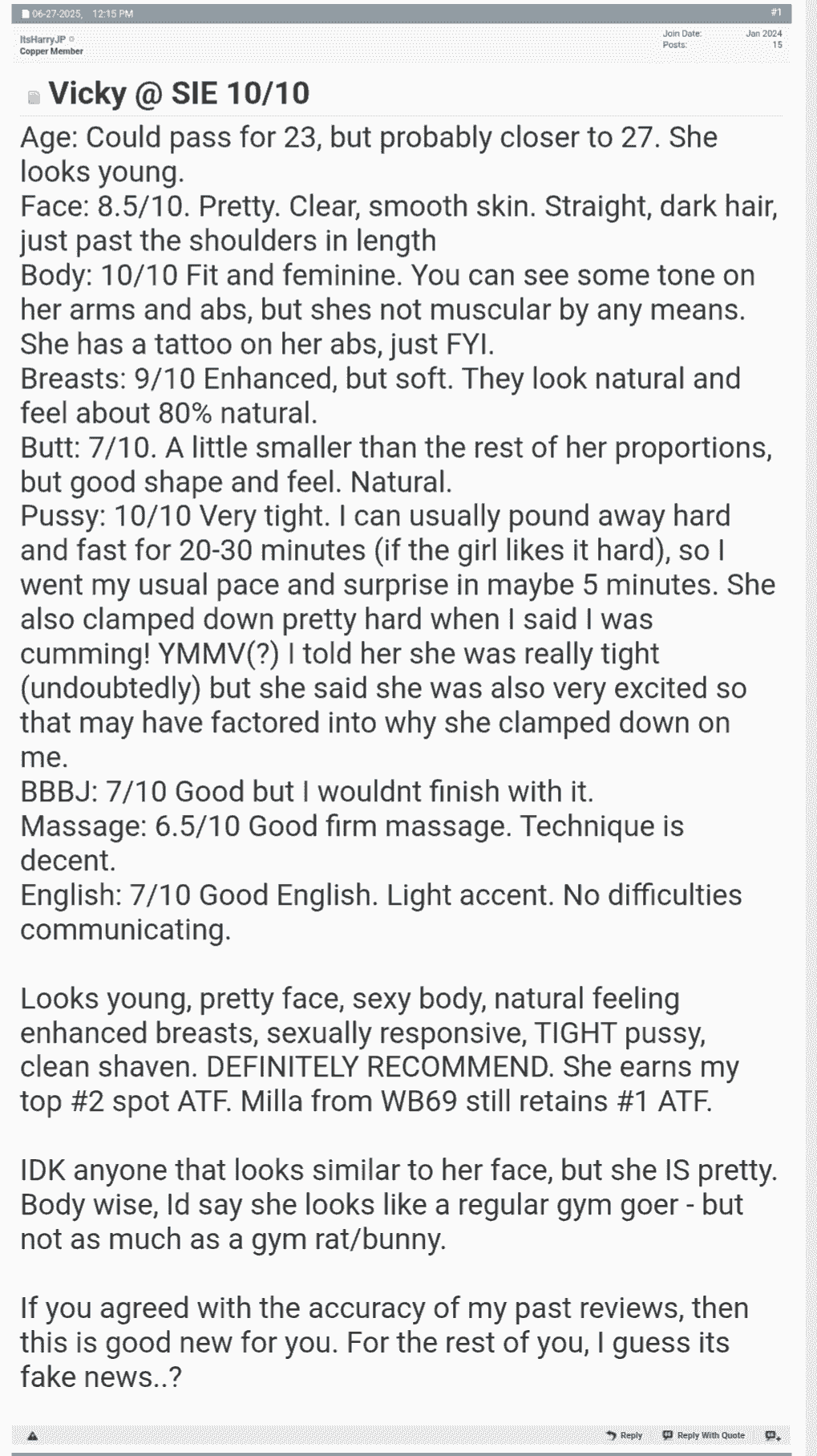Open ItsHarryJP's user profile
The width and height of the screenshot is (817, 1456).
pyautogui.click(x=42, y=39)
